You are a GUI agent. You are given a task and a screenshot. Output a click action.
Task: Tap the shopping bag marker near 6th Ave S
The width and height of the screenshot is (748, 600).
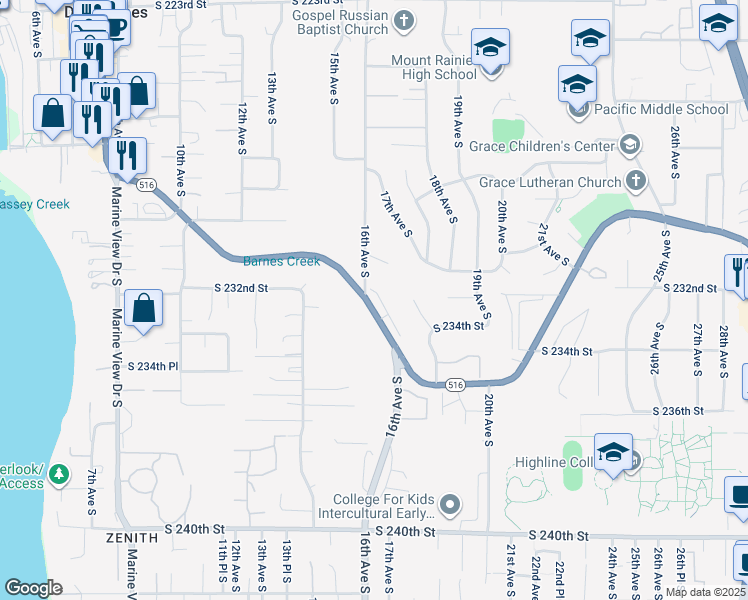pyautogui.click(x=52, y=115)
